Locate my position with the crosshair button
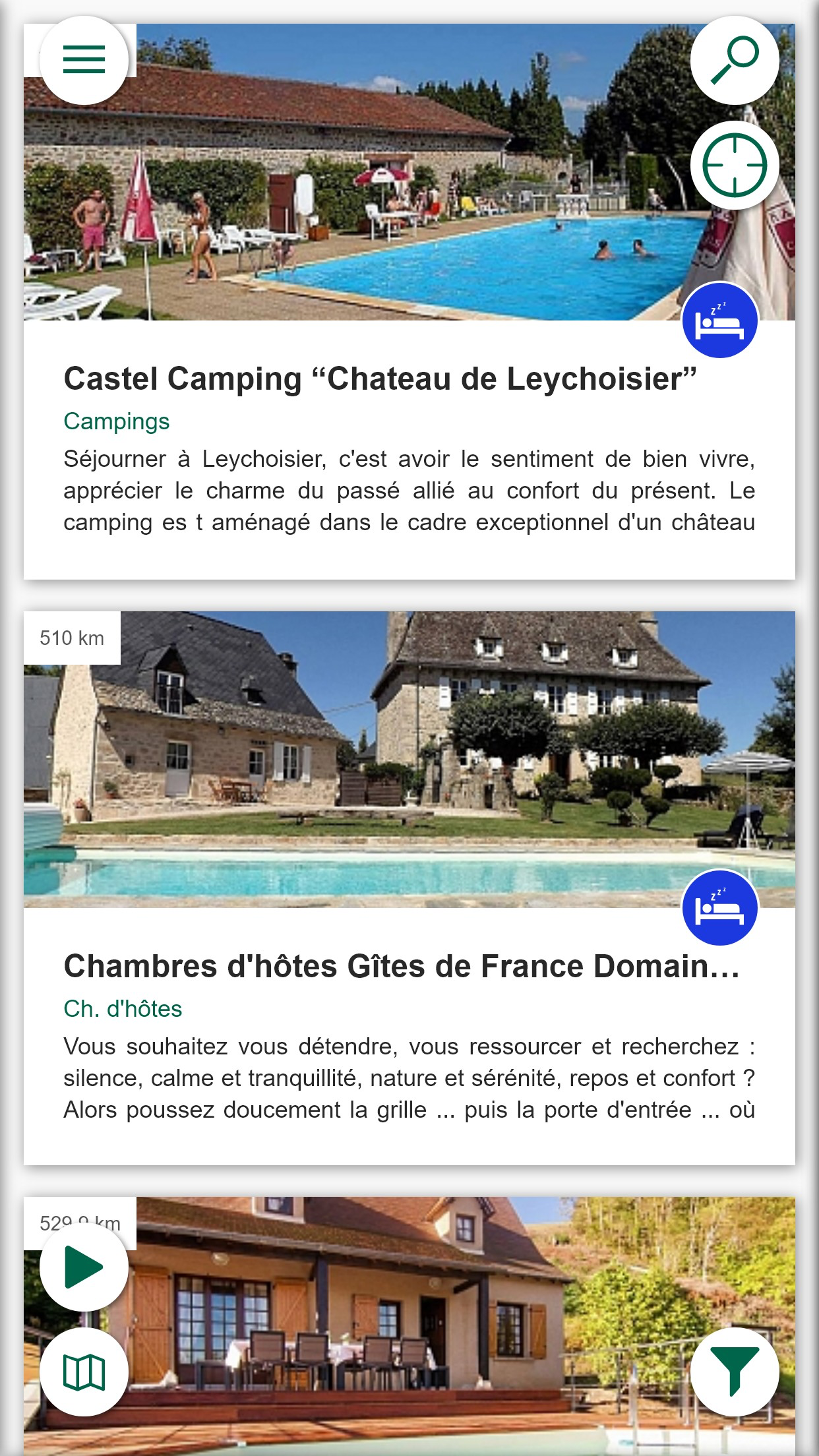The width and height of the screenshot is (819, 1456). pos(735,166)
